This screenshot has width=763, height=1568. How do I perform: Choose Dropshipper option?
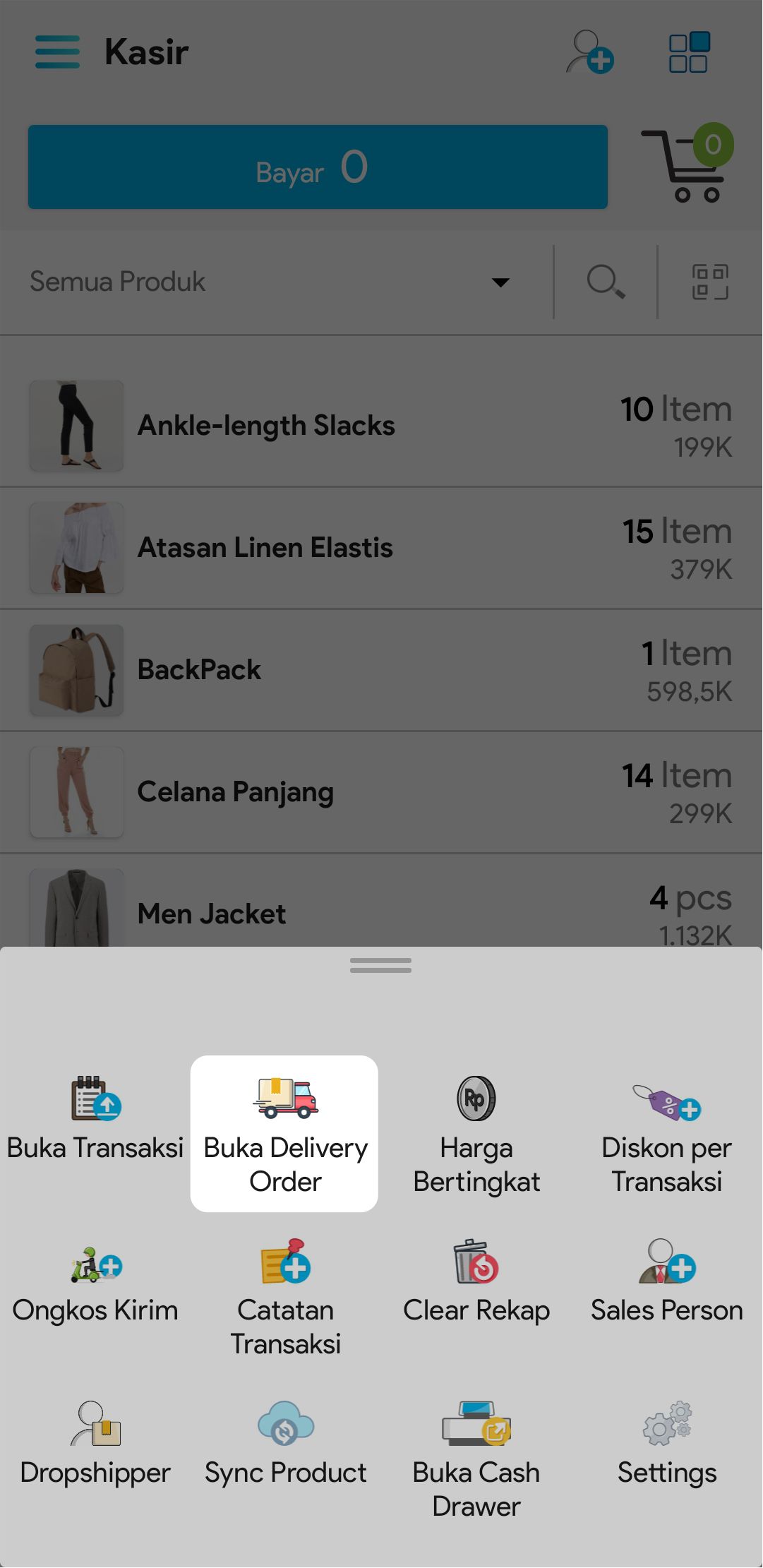(95, 1446)
